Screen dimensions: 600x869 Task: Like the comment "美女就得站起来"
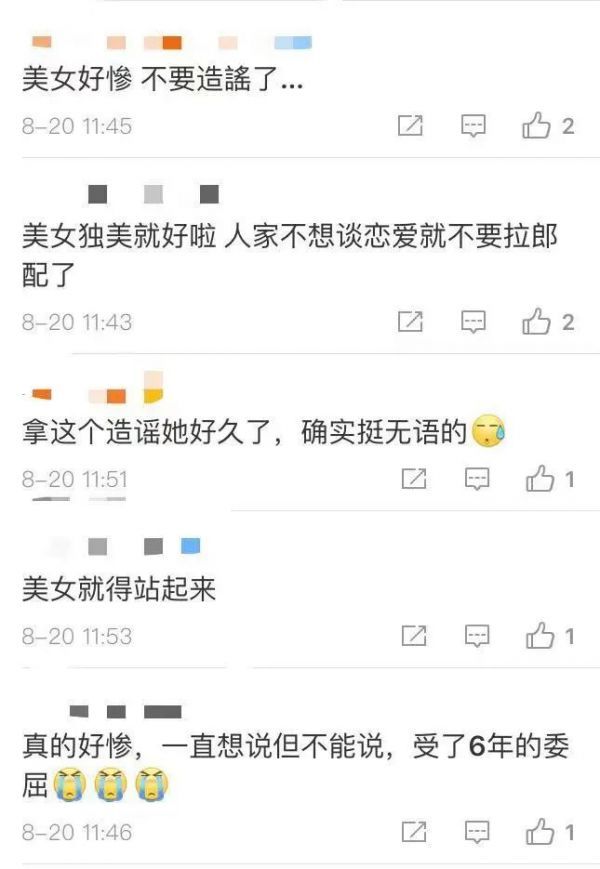540,635
